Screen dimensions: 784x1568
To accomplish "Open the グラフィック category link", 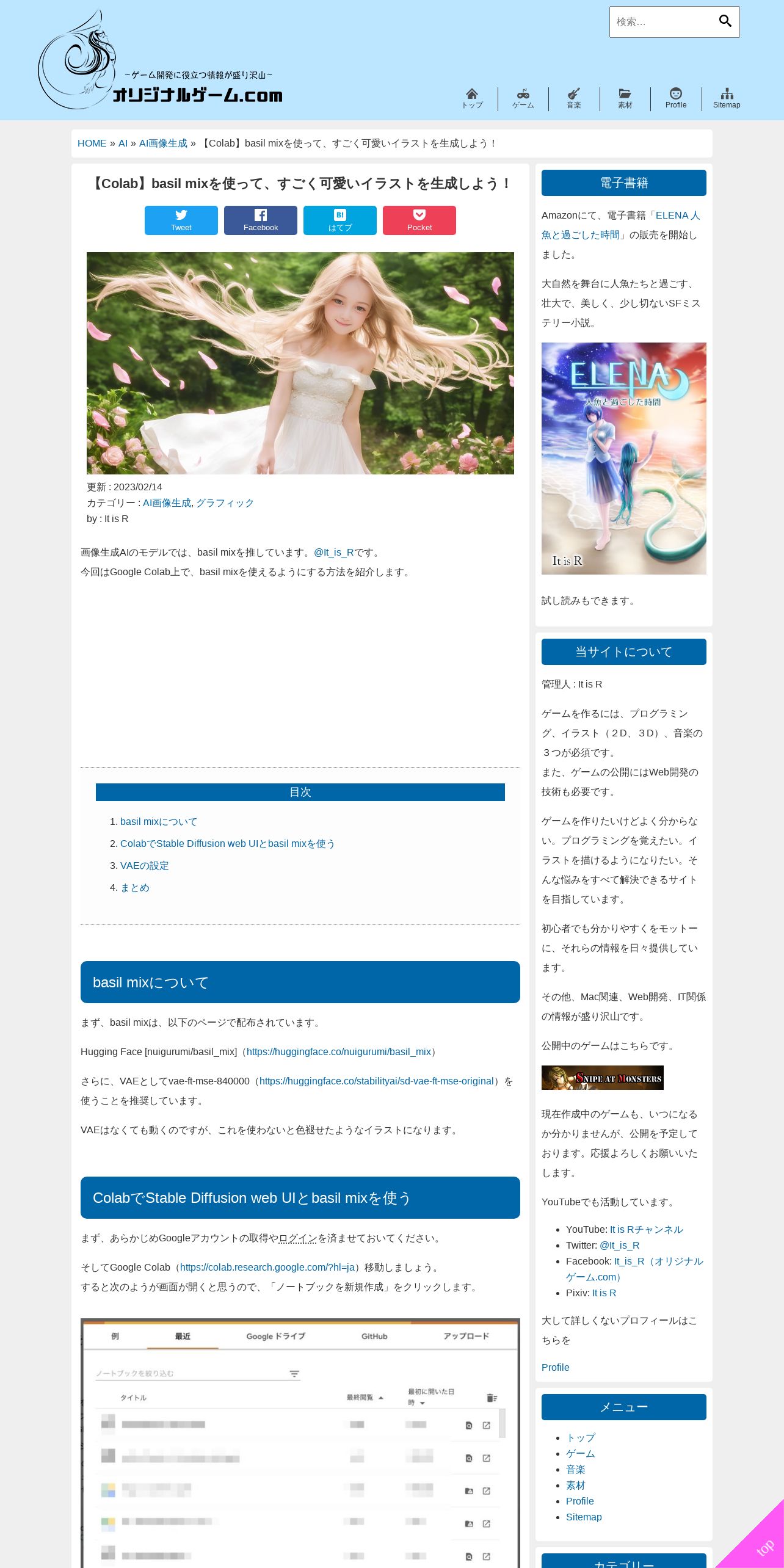I will pos(225,503).
